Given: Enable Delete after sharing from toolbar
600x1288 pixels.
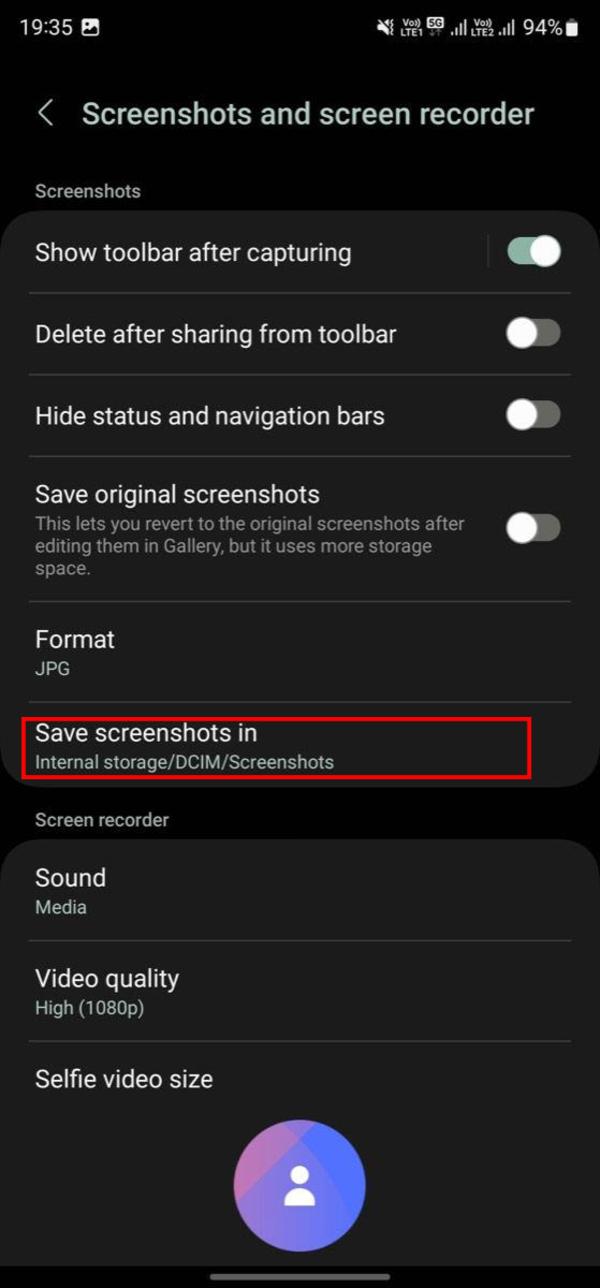Looking at the screenshot, I should point(533,333).
